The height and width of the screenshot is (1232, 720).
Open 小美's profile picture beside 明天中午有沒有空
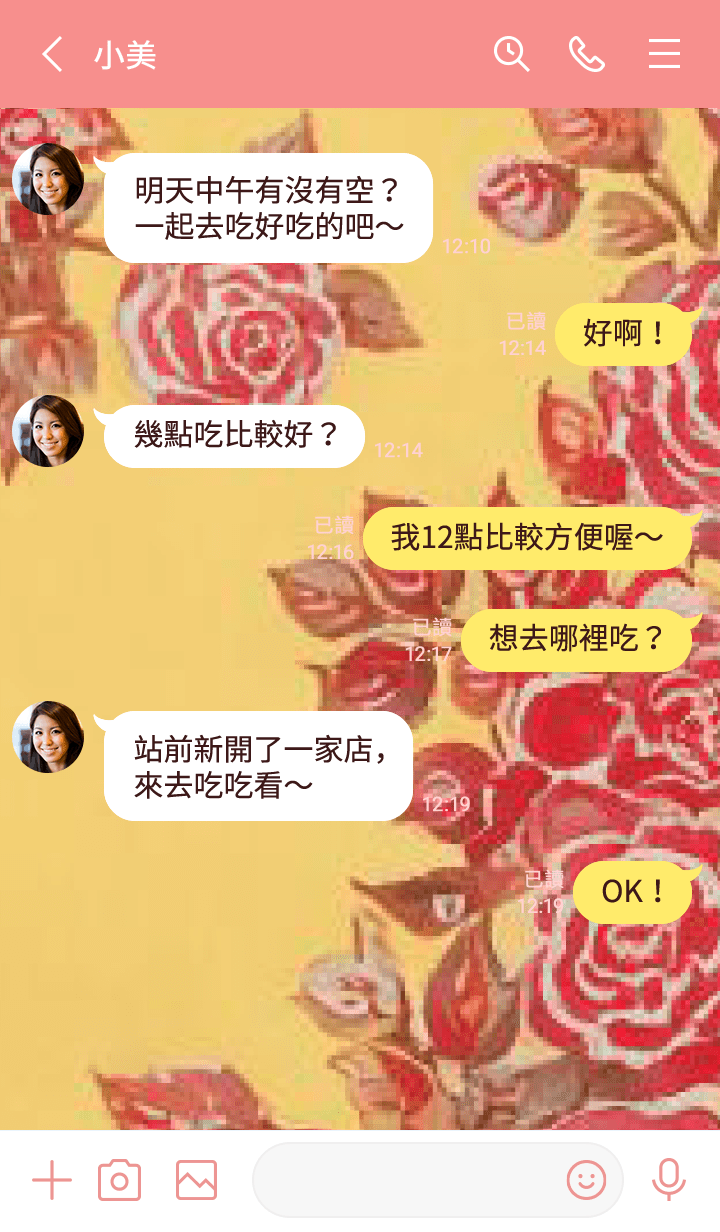click(48, 179)
